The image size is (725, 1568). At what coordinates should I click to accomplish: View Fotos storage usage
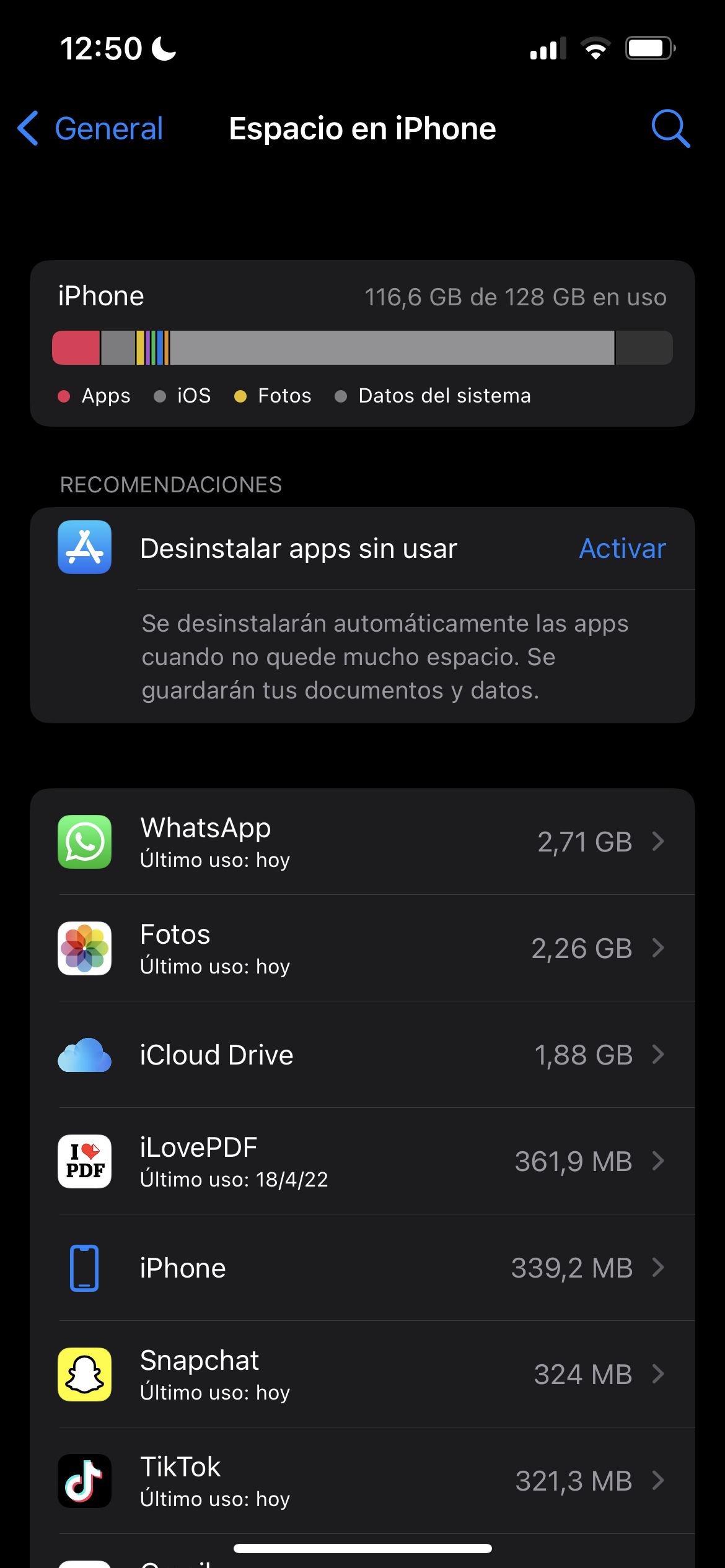pos(362,948)
